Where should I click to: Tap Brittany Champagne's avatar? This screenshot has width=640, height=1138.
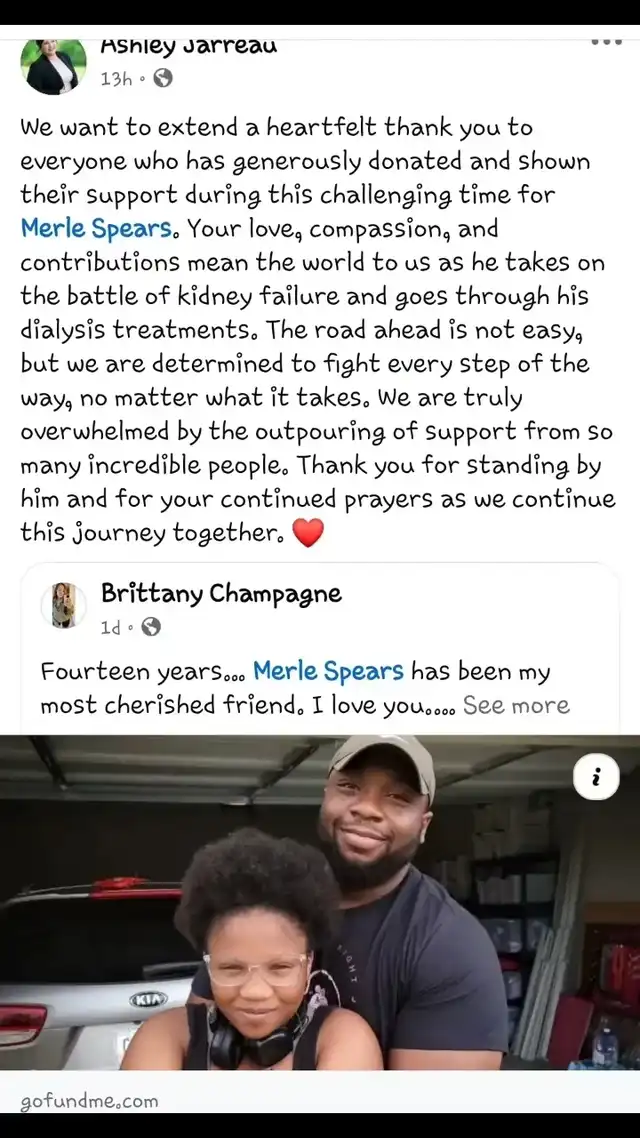pos(64,605)
